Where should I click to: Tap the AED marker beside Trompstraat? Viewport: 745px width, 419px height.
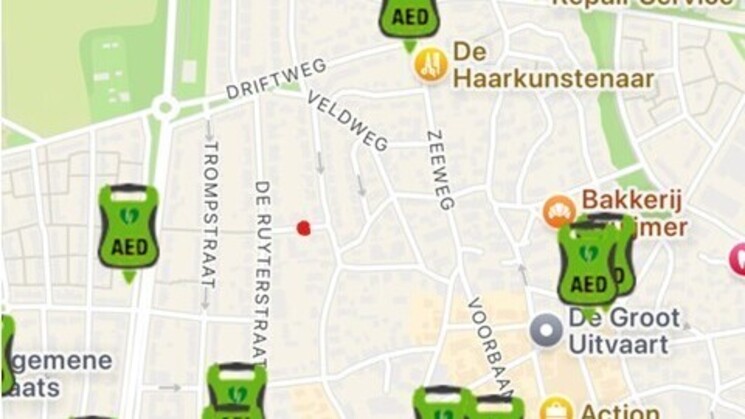pyautogui.click(x=129, y=229)
